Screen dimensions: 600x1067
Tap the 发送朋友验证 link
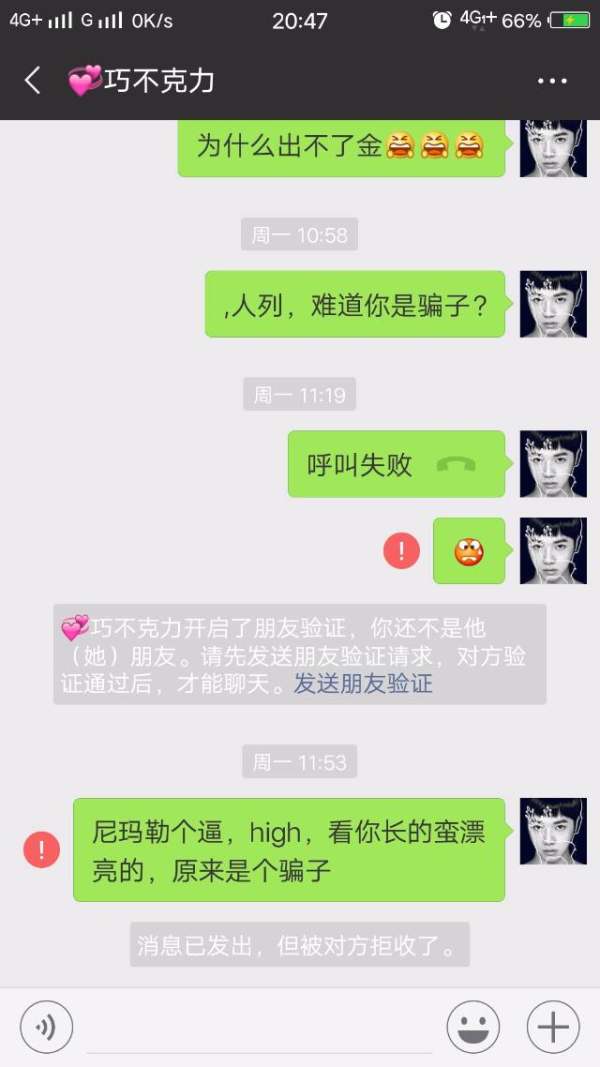click(363, 684)
